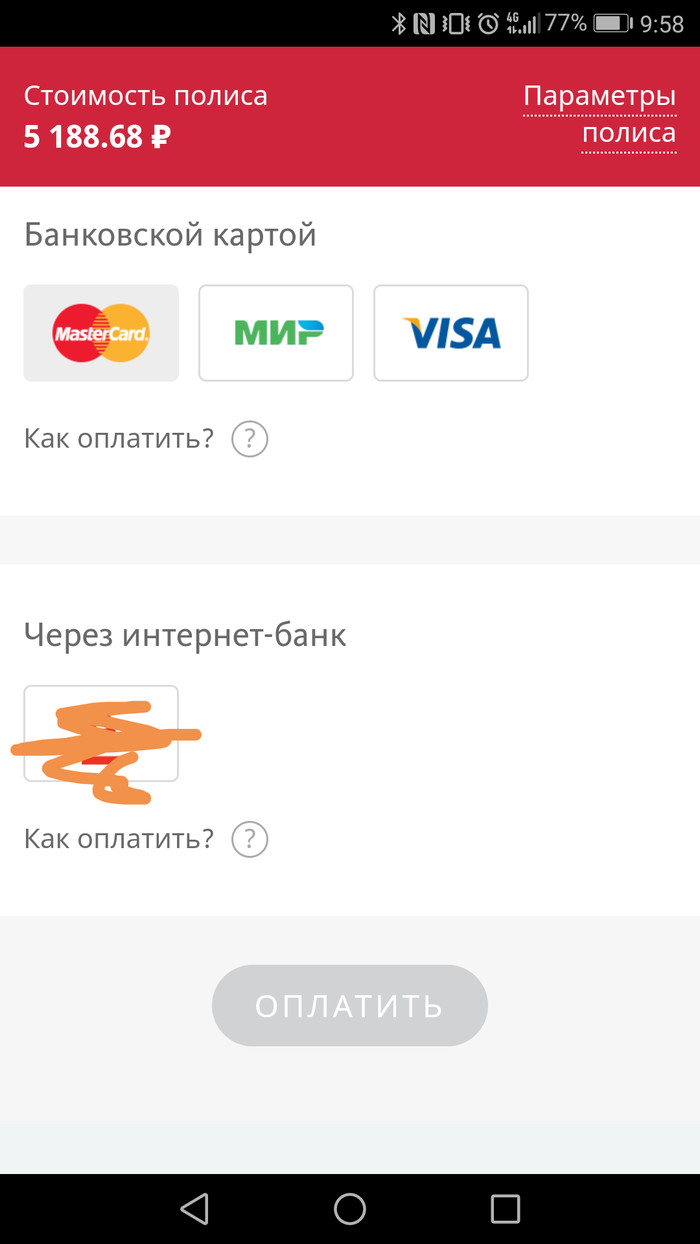Tap the ОПЛАТИТЬ button
Viewport: 700px width, 1244px height.
pyautogui.click(x=349, y=1005)
